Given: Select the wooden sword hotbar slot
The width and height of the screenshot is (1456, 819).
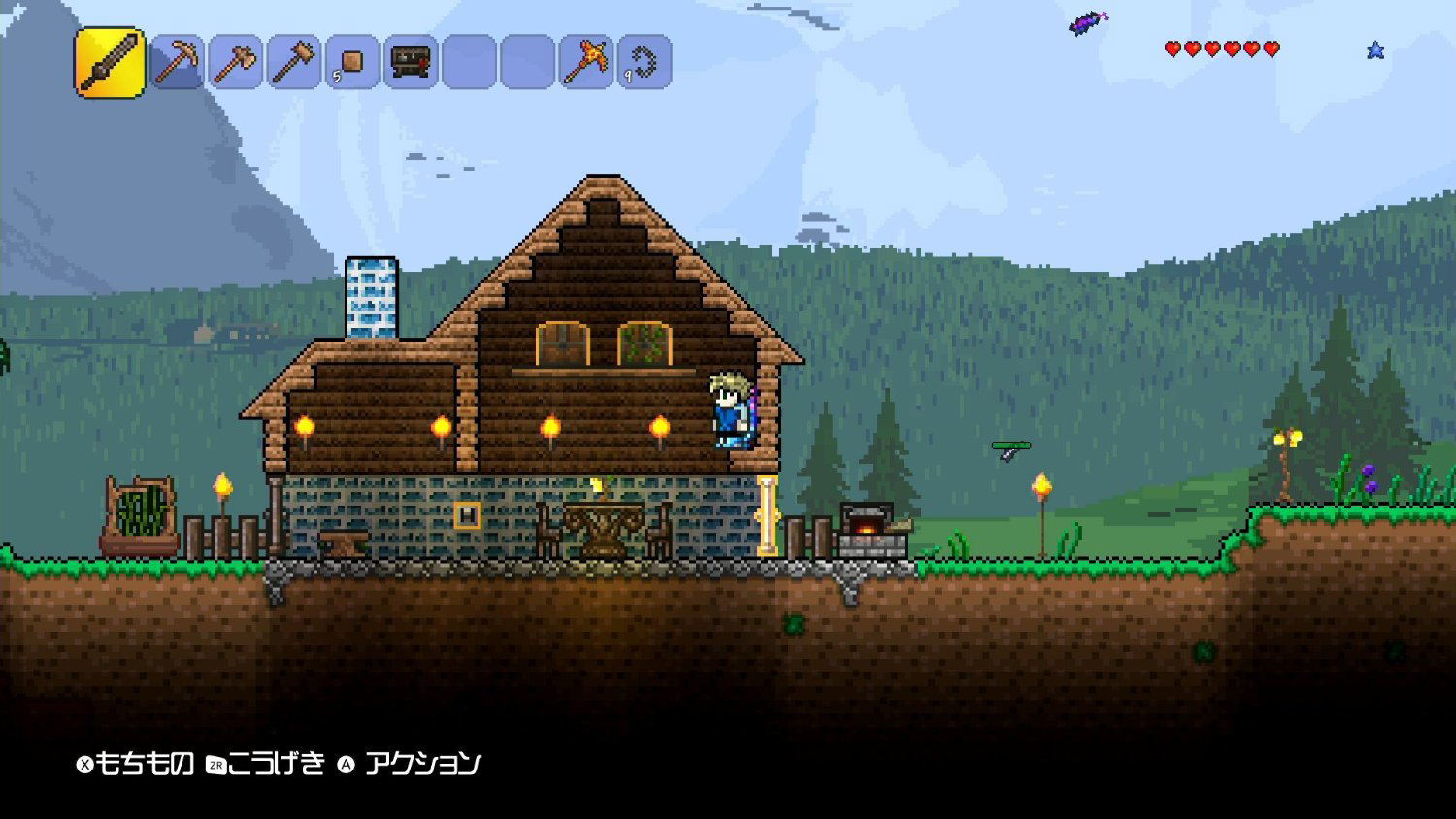Looking at the screenshot, I should [110, 62].
